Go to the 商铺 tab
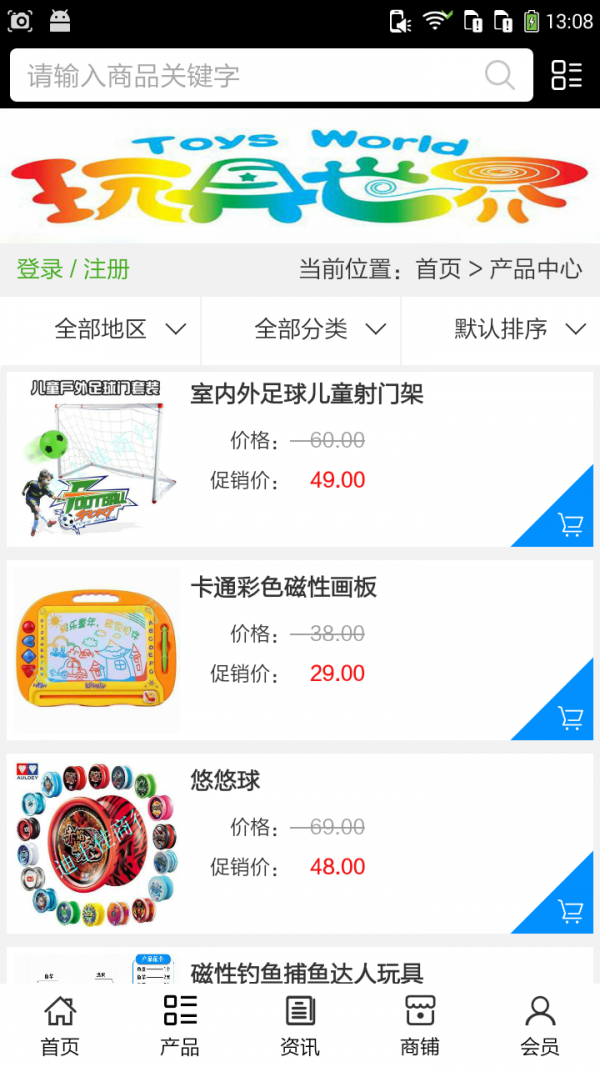Viewport: 600px width, 1067px height. point(420,1025)
